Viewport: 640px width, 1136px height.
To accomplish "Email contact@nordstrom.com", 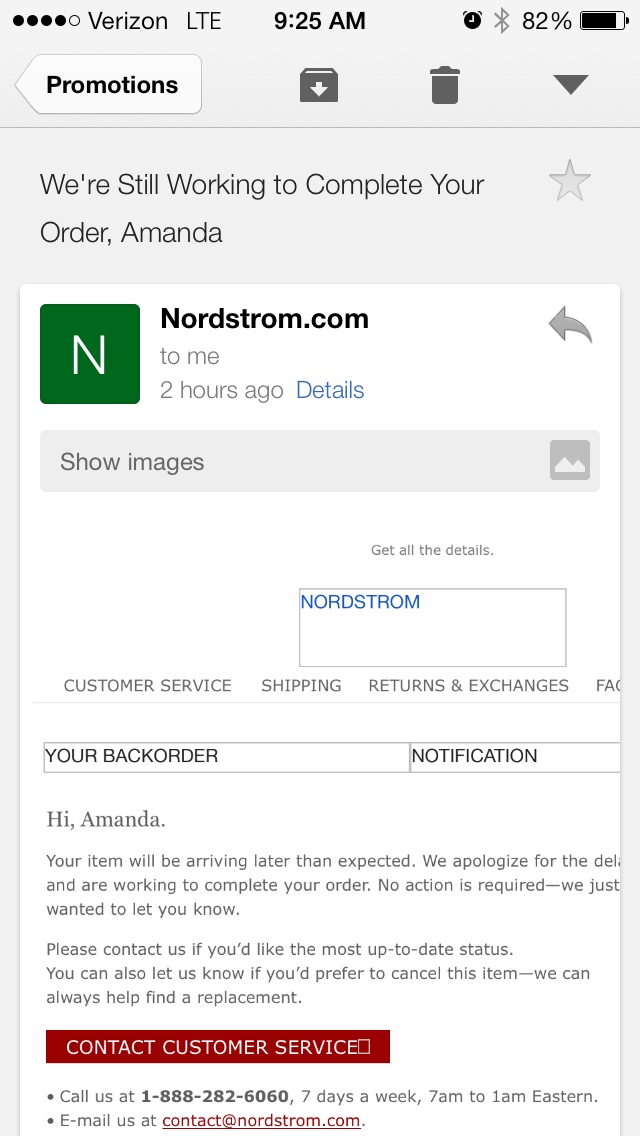I will [x=261, y=1121].
